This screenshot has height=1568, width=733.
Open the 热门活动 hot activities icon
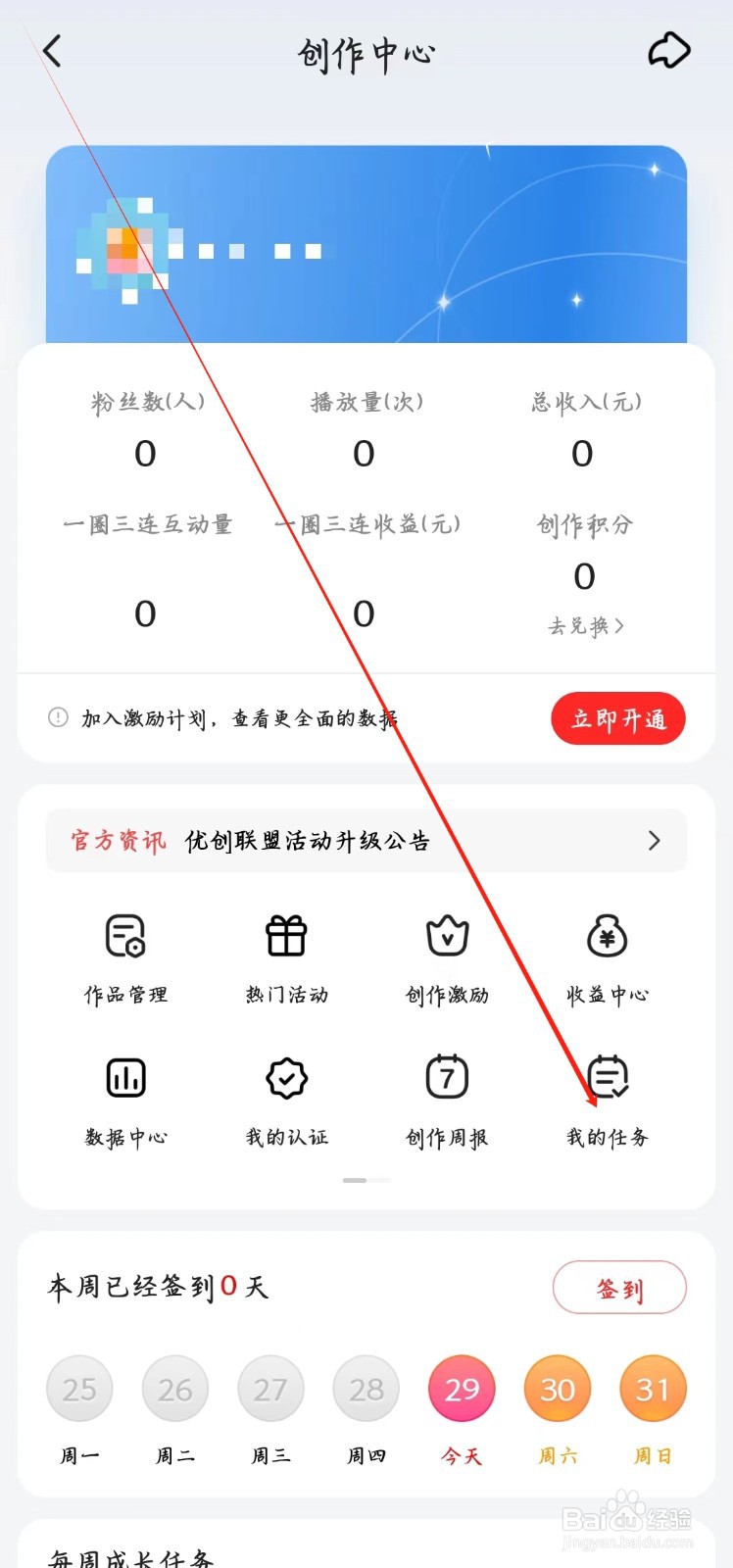286,958
